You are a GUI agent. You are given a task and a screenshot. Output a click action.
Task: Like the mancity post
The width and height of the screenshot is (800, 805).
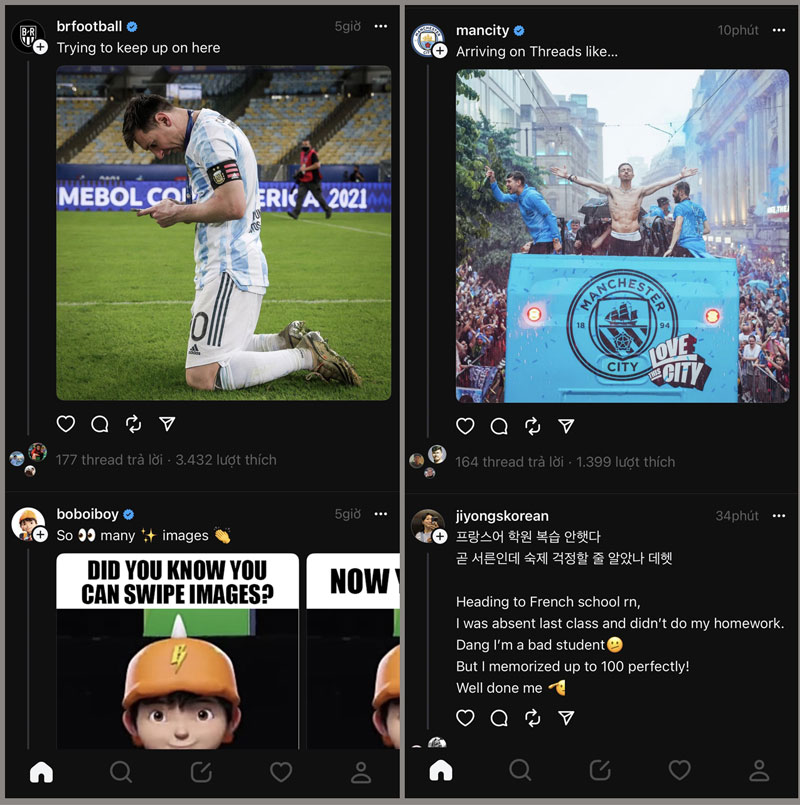(x=465, y=426)
